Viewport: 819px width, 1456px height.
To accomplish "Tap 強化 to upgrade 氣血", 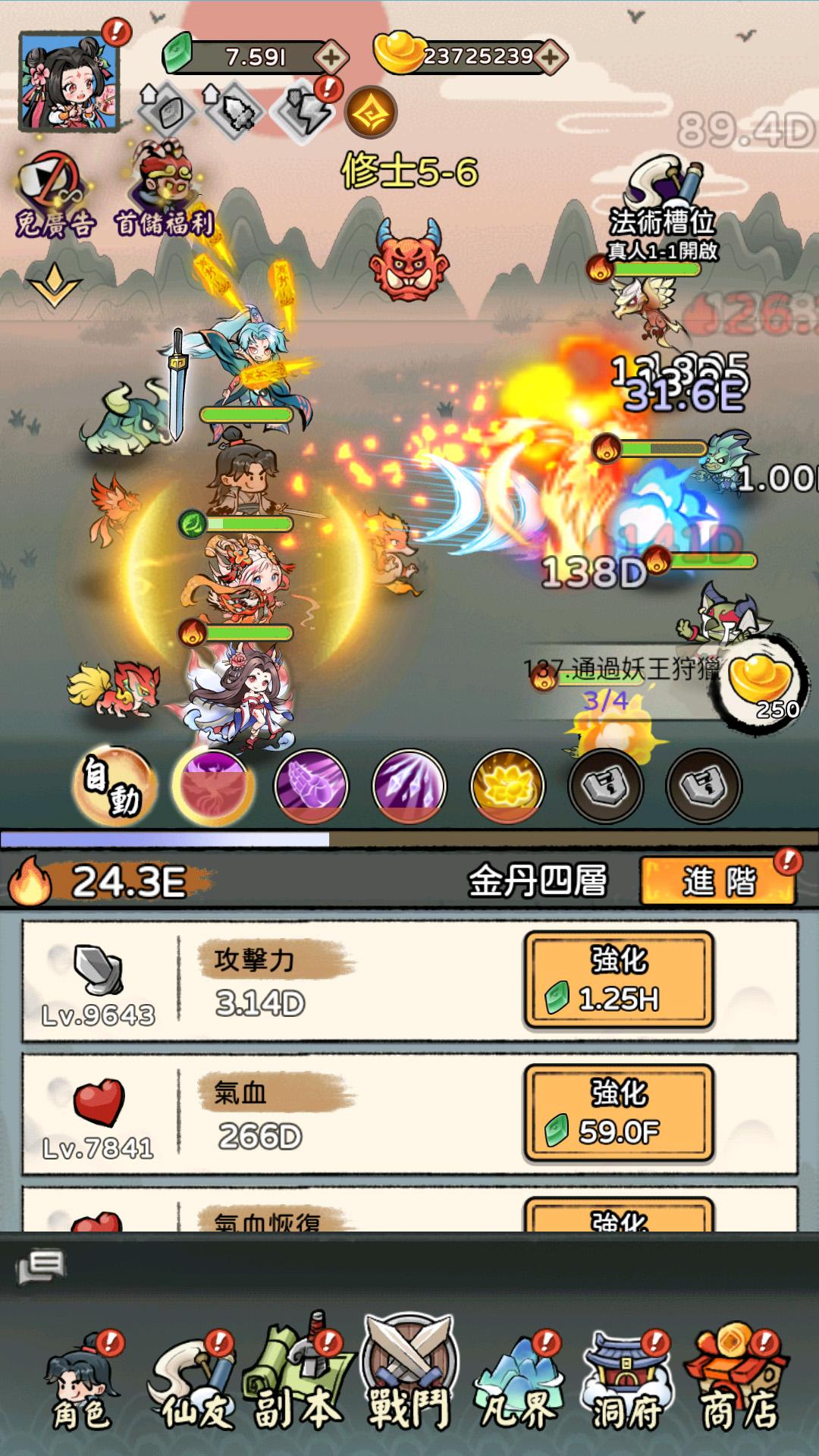I will (619, 1112).
